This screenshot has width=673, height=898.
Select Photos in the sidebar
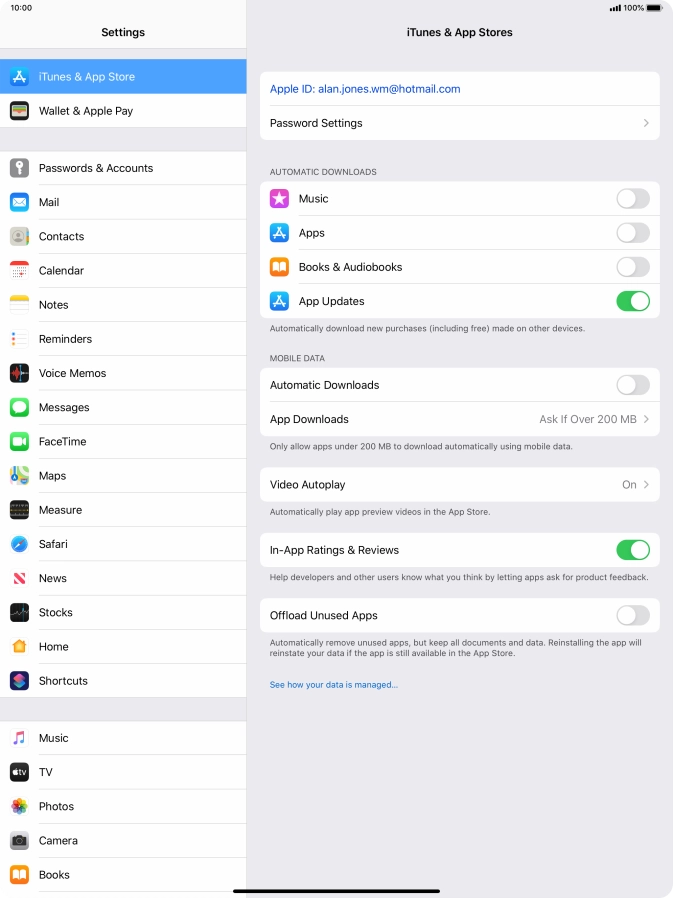pos(123,806)
